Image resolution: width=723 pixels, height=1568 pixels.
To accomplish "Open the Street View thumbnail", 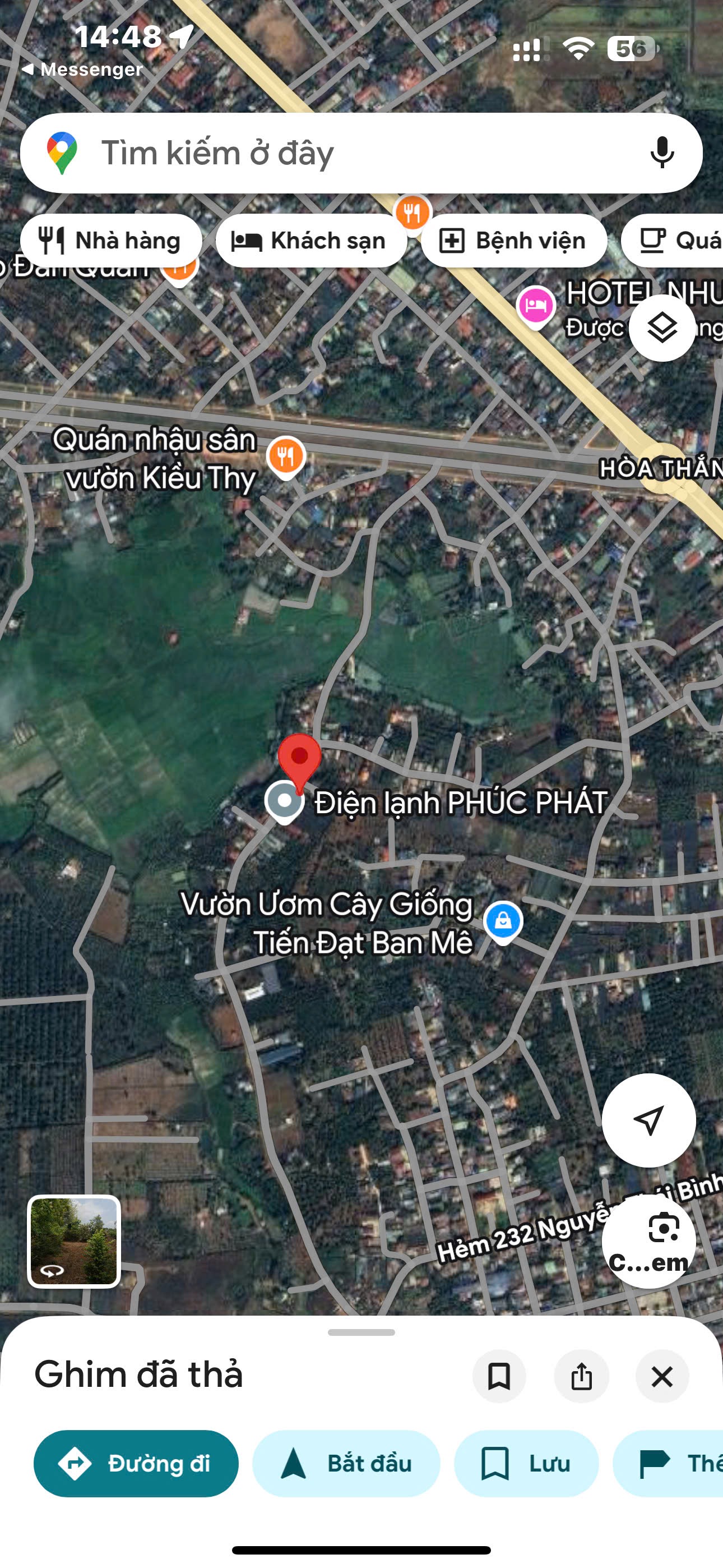I will tap(73, 1242).
